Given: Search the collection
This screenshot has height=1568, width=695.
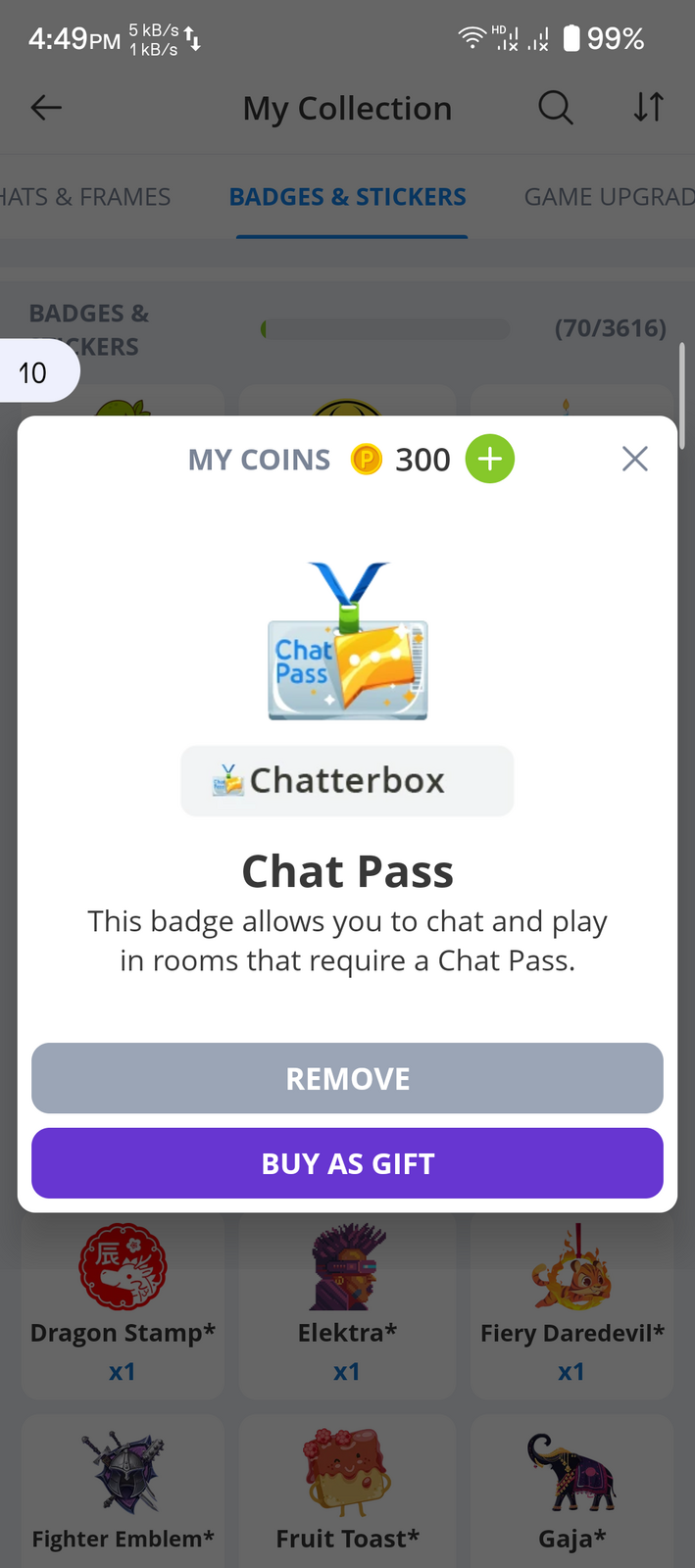Looking at the screenshot, I should tap(556, 108).
